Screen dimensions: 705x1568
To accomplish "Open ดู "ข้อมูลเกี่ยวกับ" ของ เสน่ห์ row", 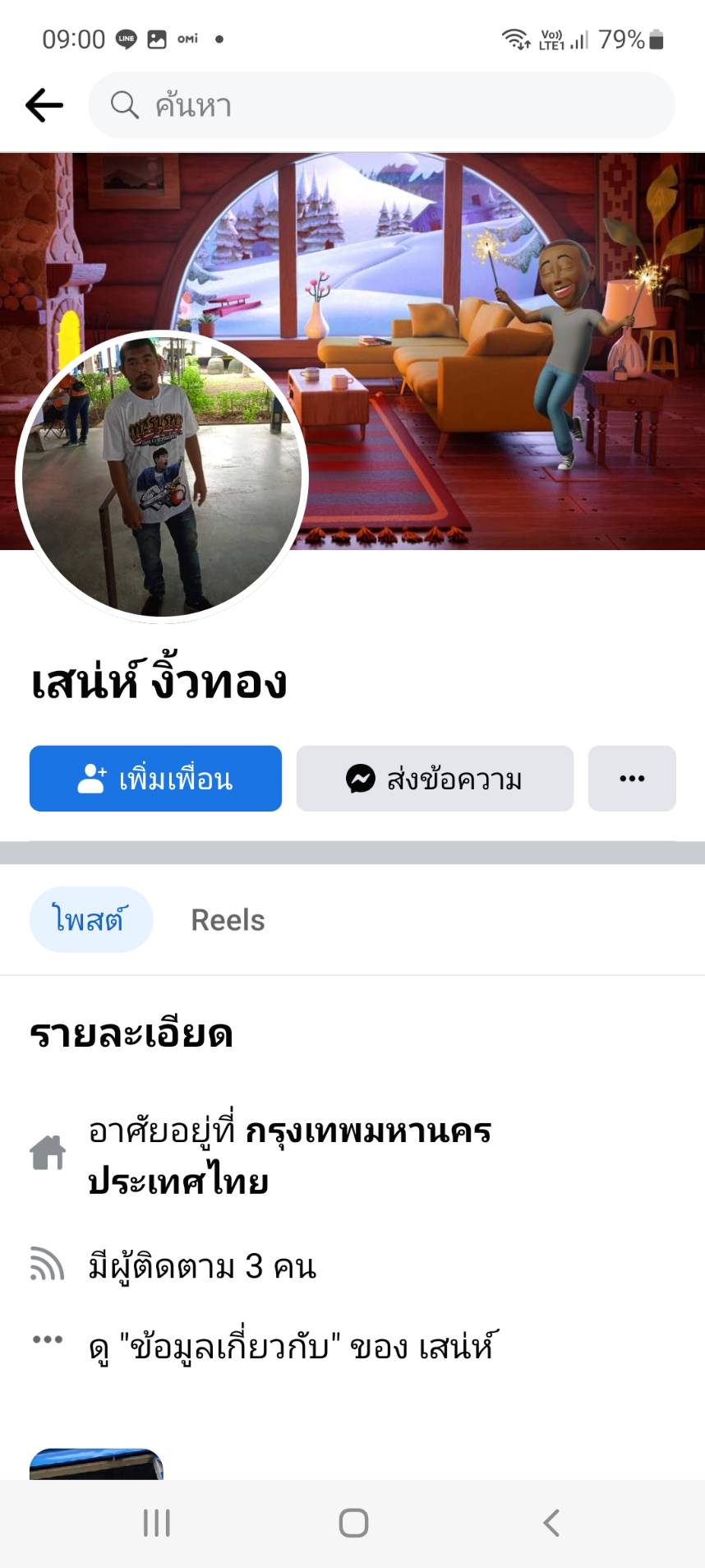I will pos(292,1347).
